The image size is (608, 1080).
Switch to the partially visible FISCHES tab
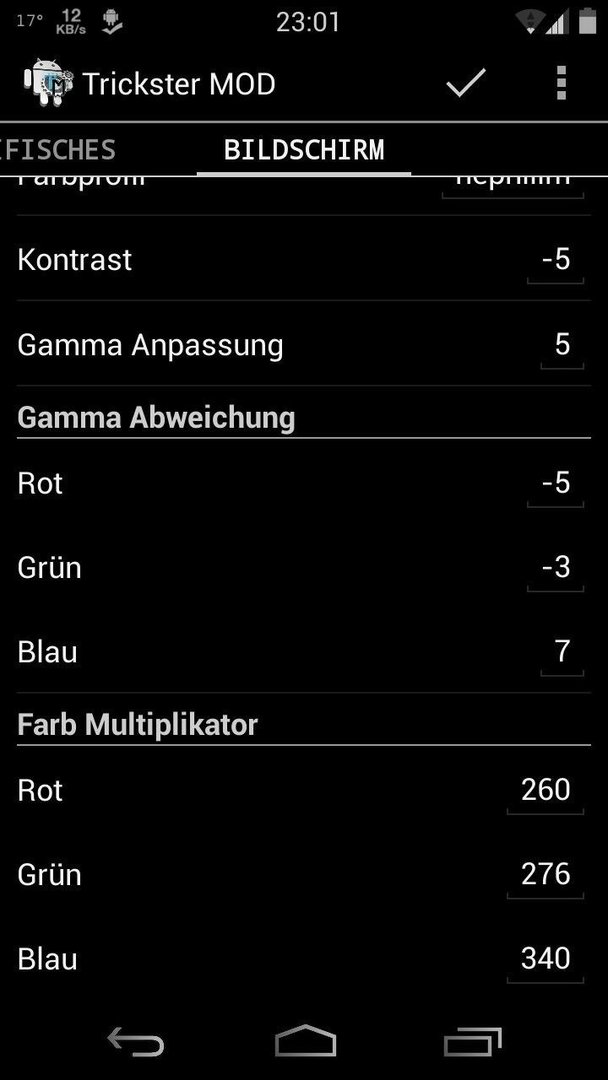click(x=58, y=149)
